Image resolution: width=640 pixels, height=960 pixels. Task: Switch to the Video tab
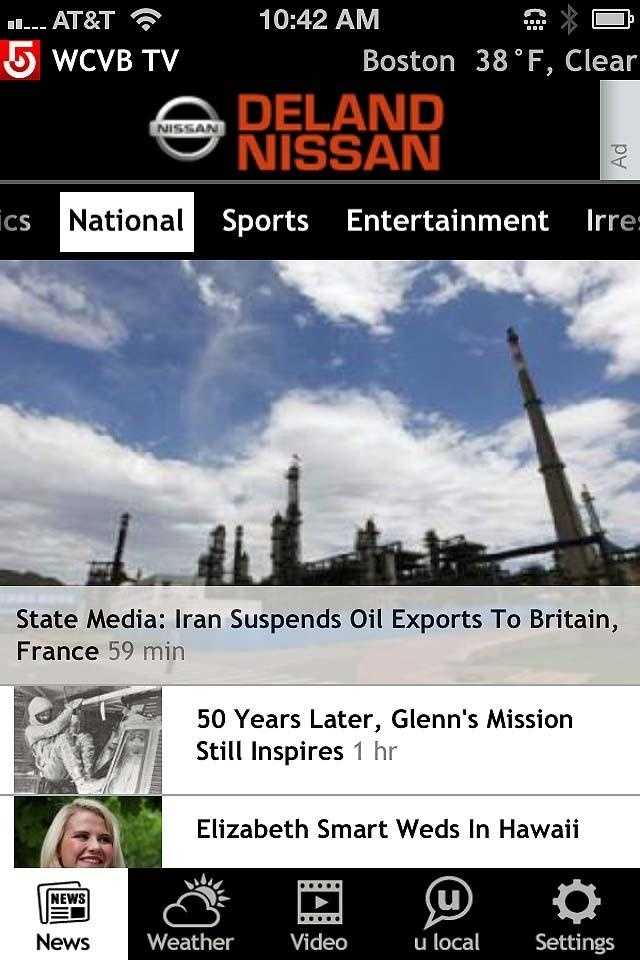click(x=319, y=914)
